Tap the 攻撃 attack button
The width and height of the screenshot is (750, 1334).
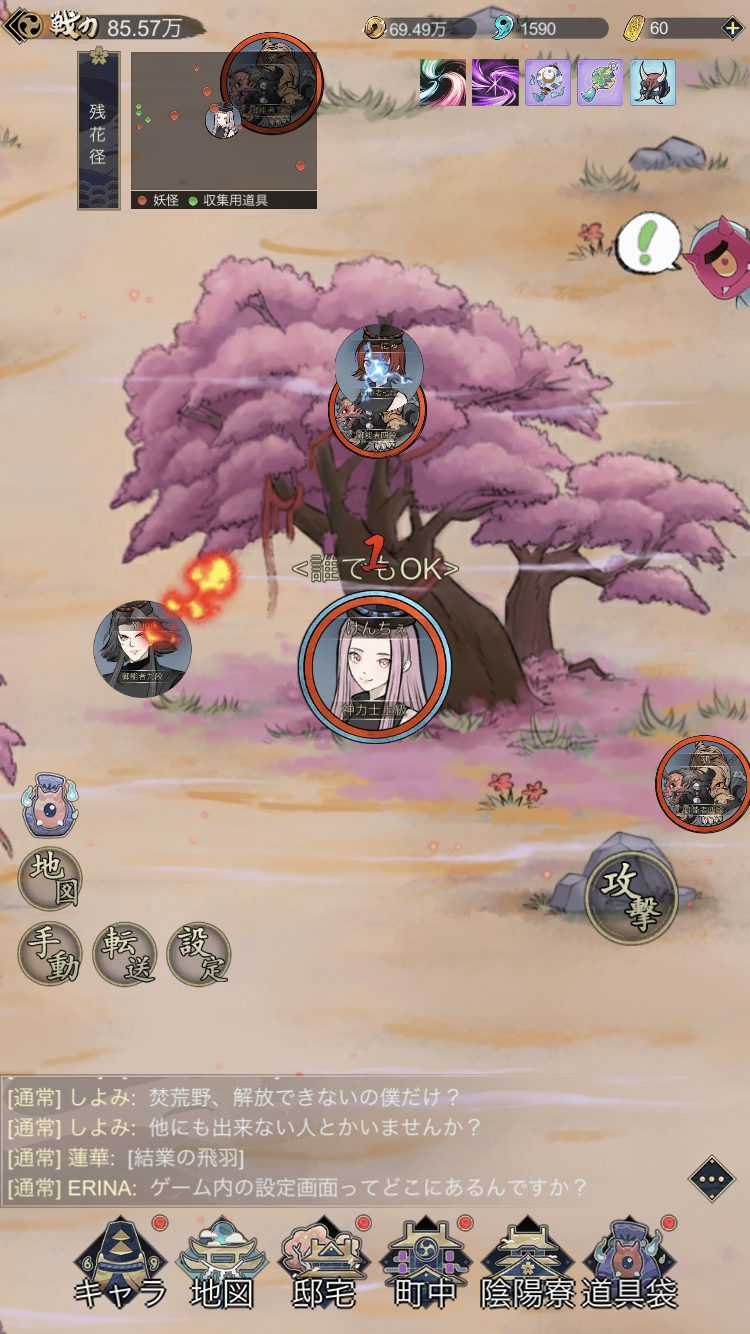click(x=631, y=897)
